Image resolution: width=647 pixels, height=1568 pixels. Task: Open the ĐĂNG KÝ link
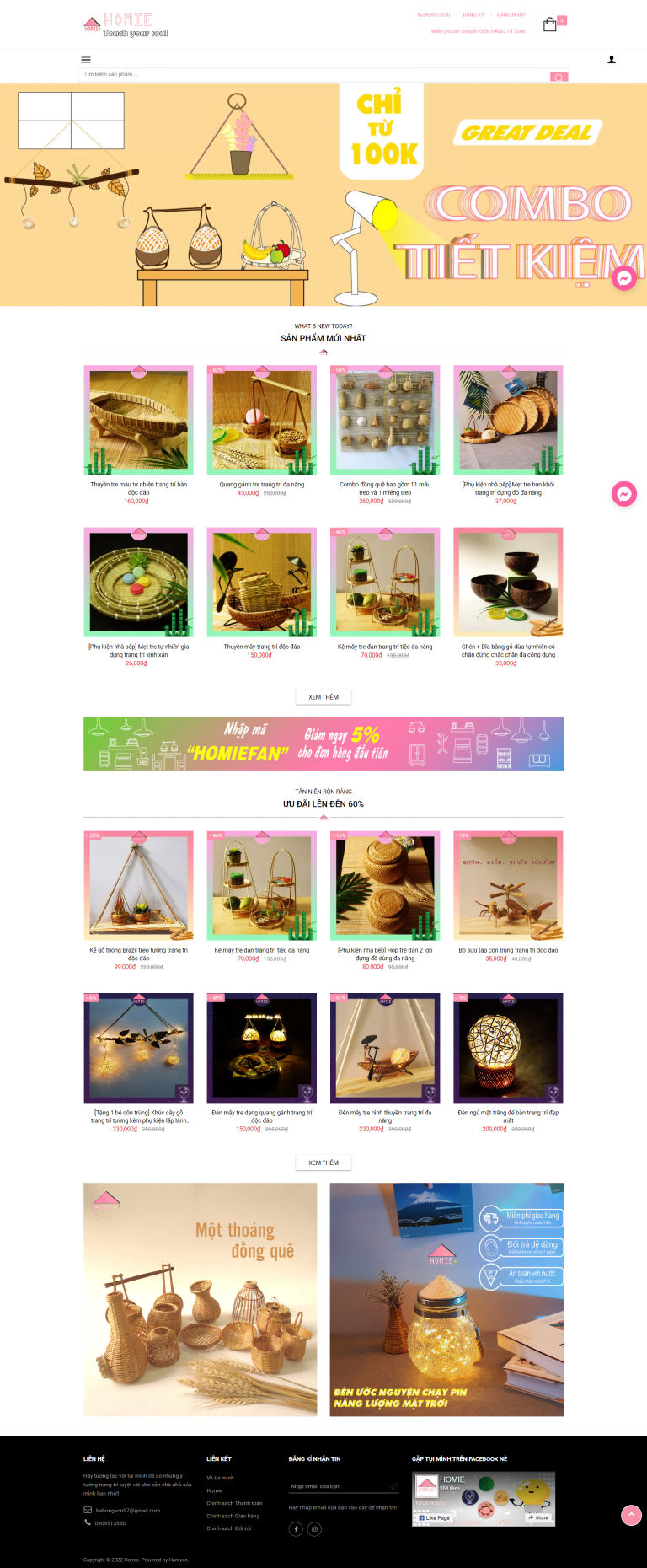(x=473, y=14)
